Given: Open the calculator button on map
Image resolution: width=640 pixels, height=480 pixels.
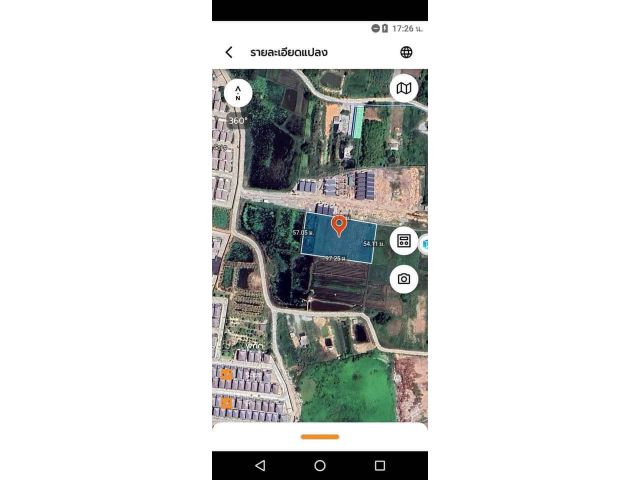Looking at the screenshot, I should click(404, 241).
